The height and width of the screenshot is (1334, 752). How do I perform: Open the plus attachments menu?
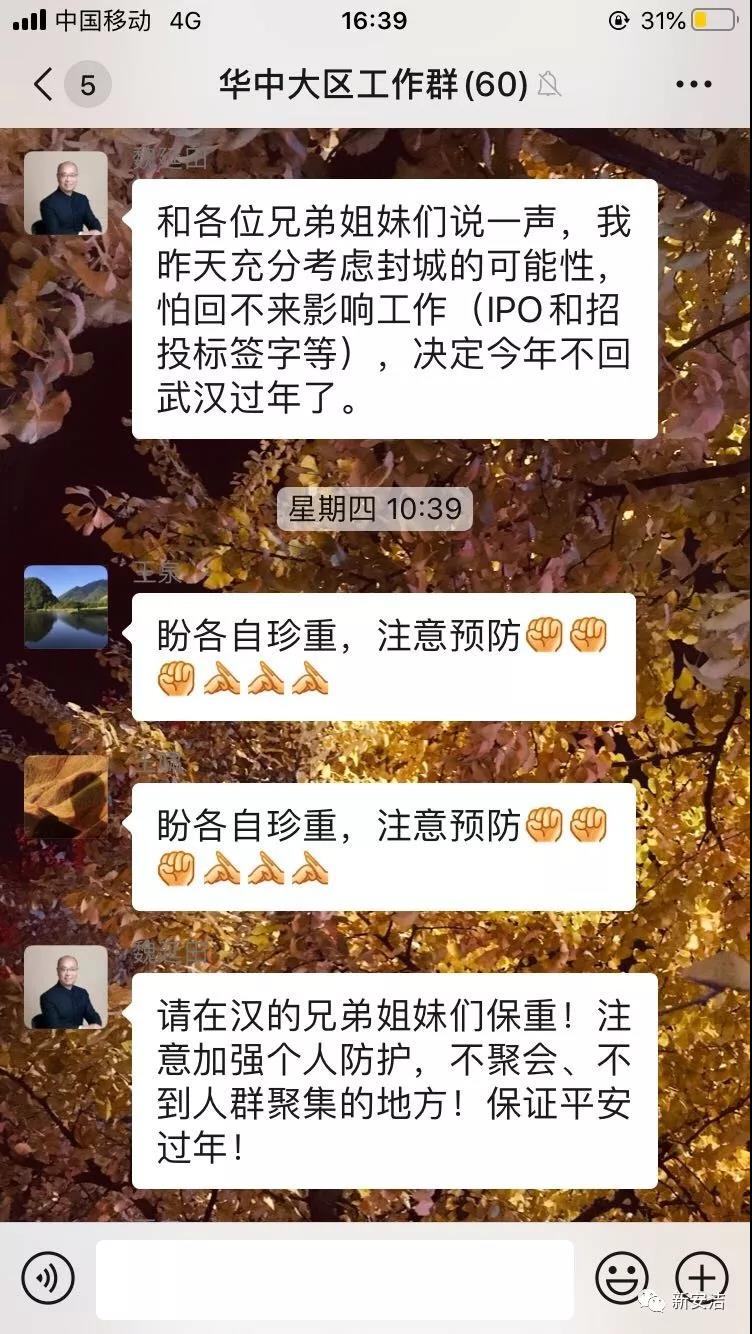click(701, 1277)
